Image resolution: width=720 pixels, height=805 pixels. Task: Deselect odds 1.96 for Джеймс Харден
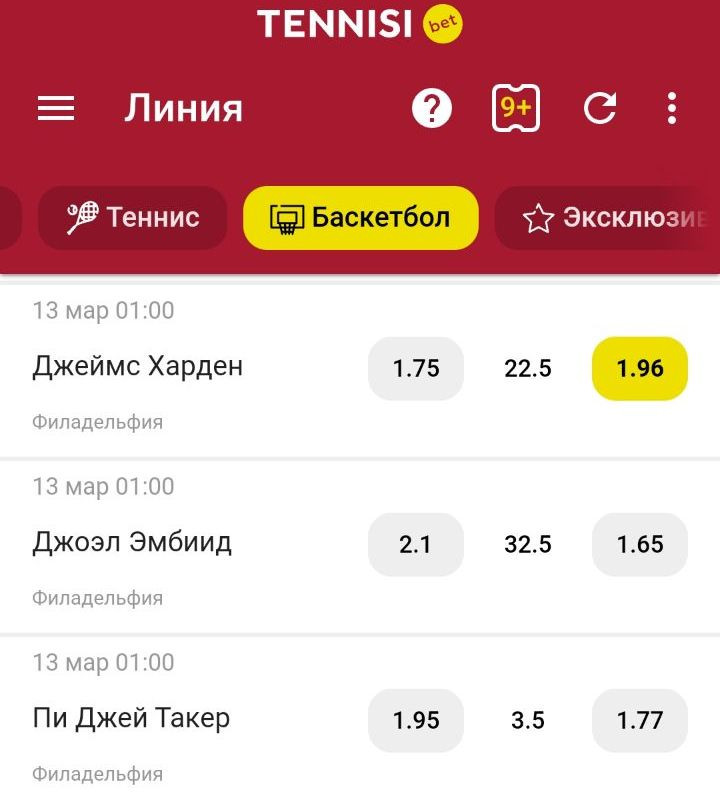(x=640, y=368)
